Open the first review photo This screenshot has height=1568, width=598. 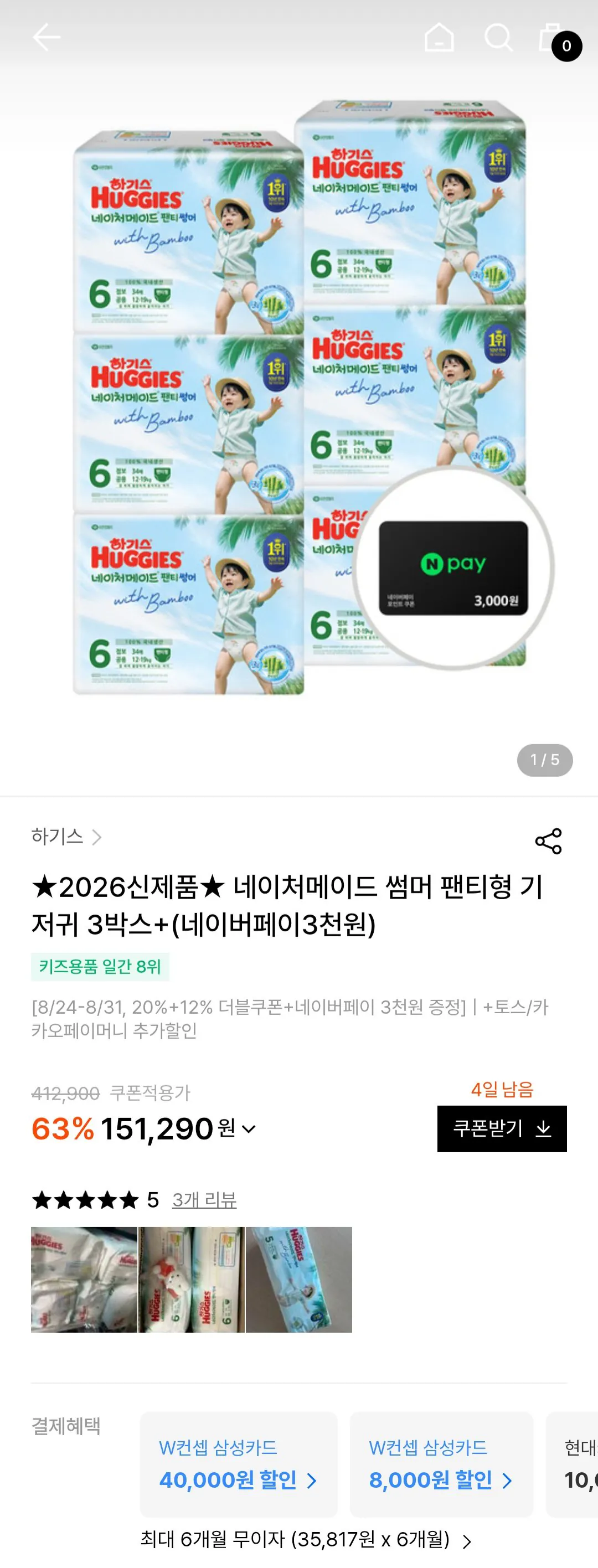(84, 1280)
